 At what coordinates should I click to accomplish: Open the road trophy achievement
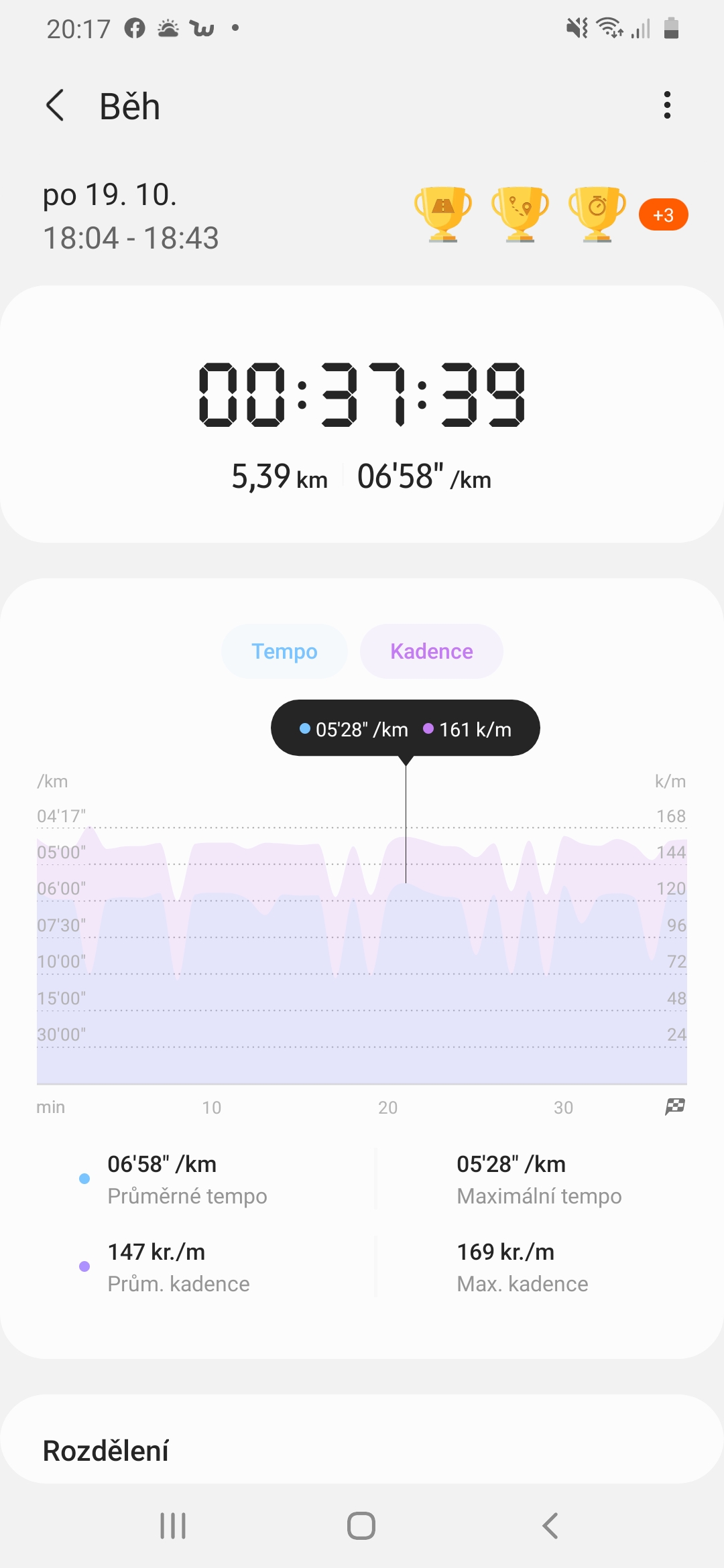[x=443, y=214]
